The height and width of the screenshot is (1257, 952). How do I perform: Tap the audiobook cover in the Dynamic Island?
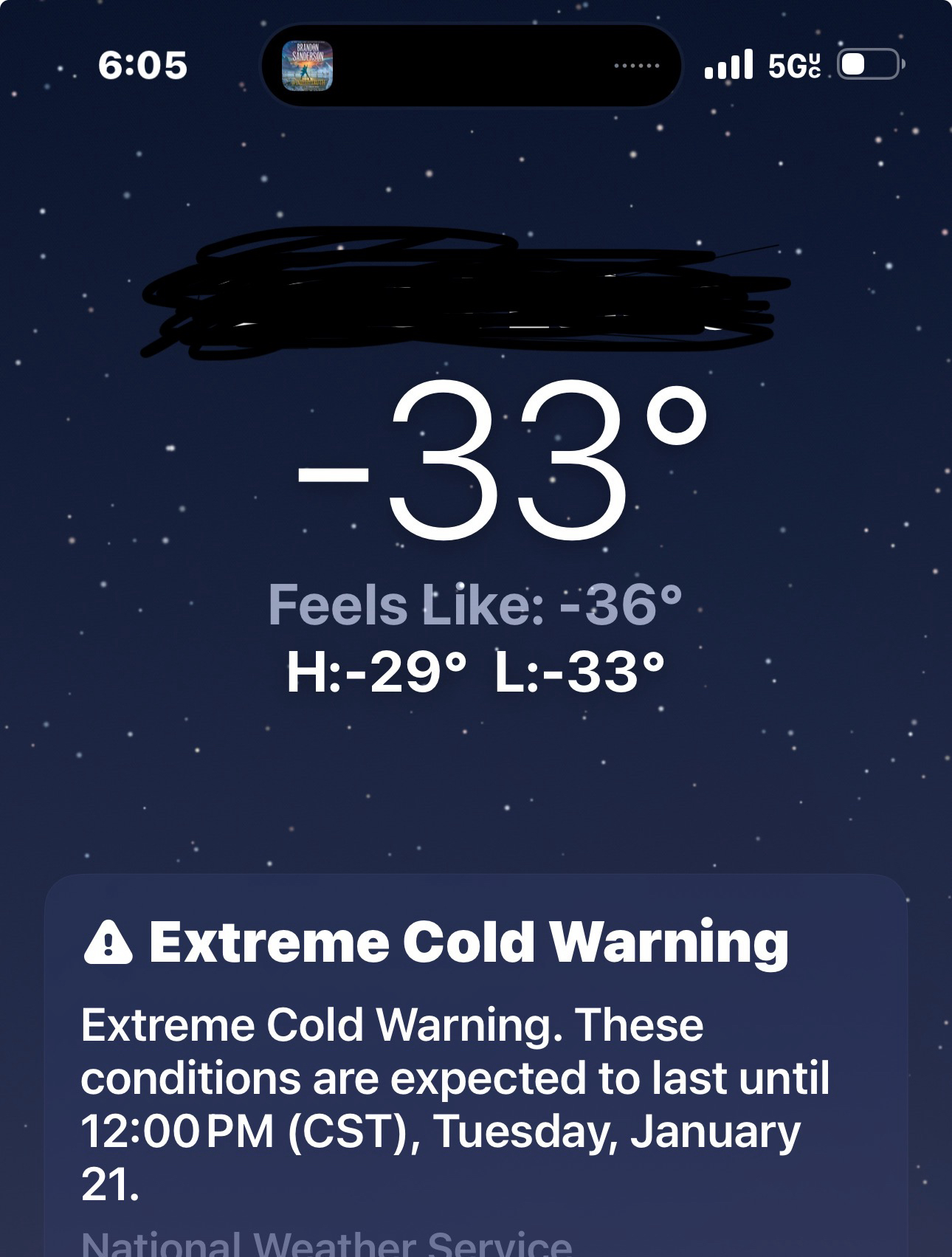307,66
